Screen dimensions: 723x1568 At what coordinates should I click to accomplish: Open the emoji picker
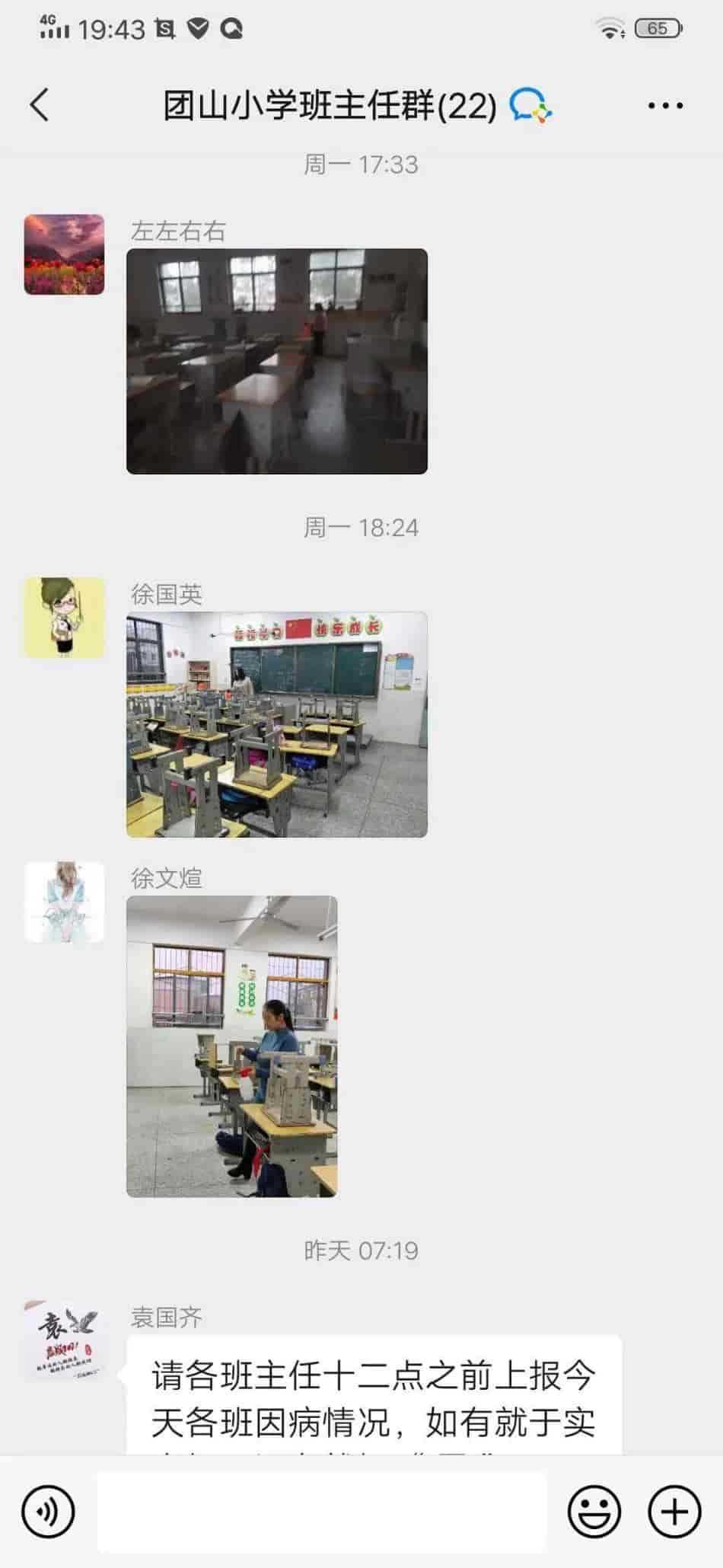point(594,1512)
